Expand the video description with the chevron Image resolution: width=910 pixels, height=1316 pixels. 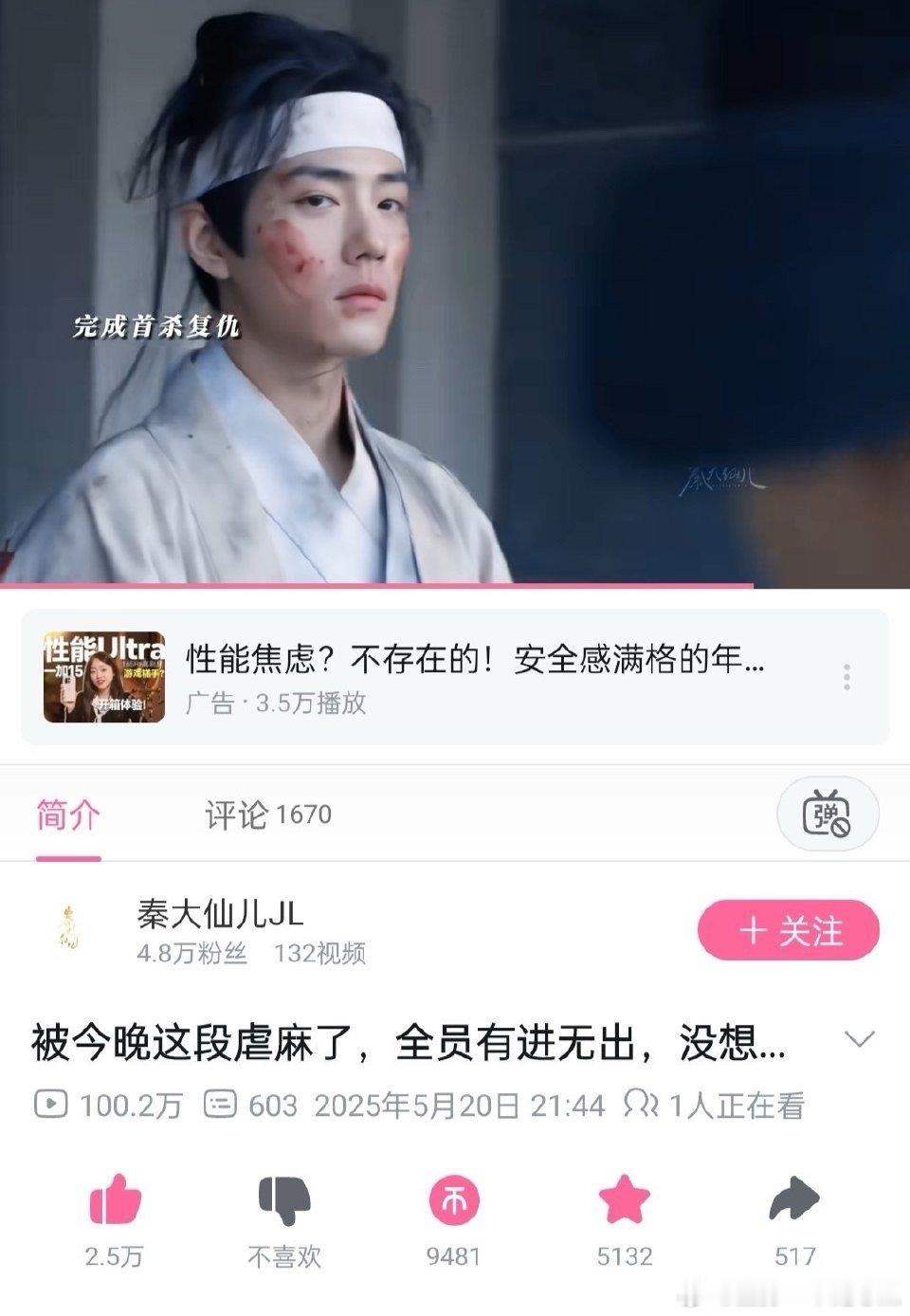[858, 1040]
